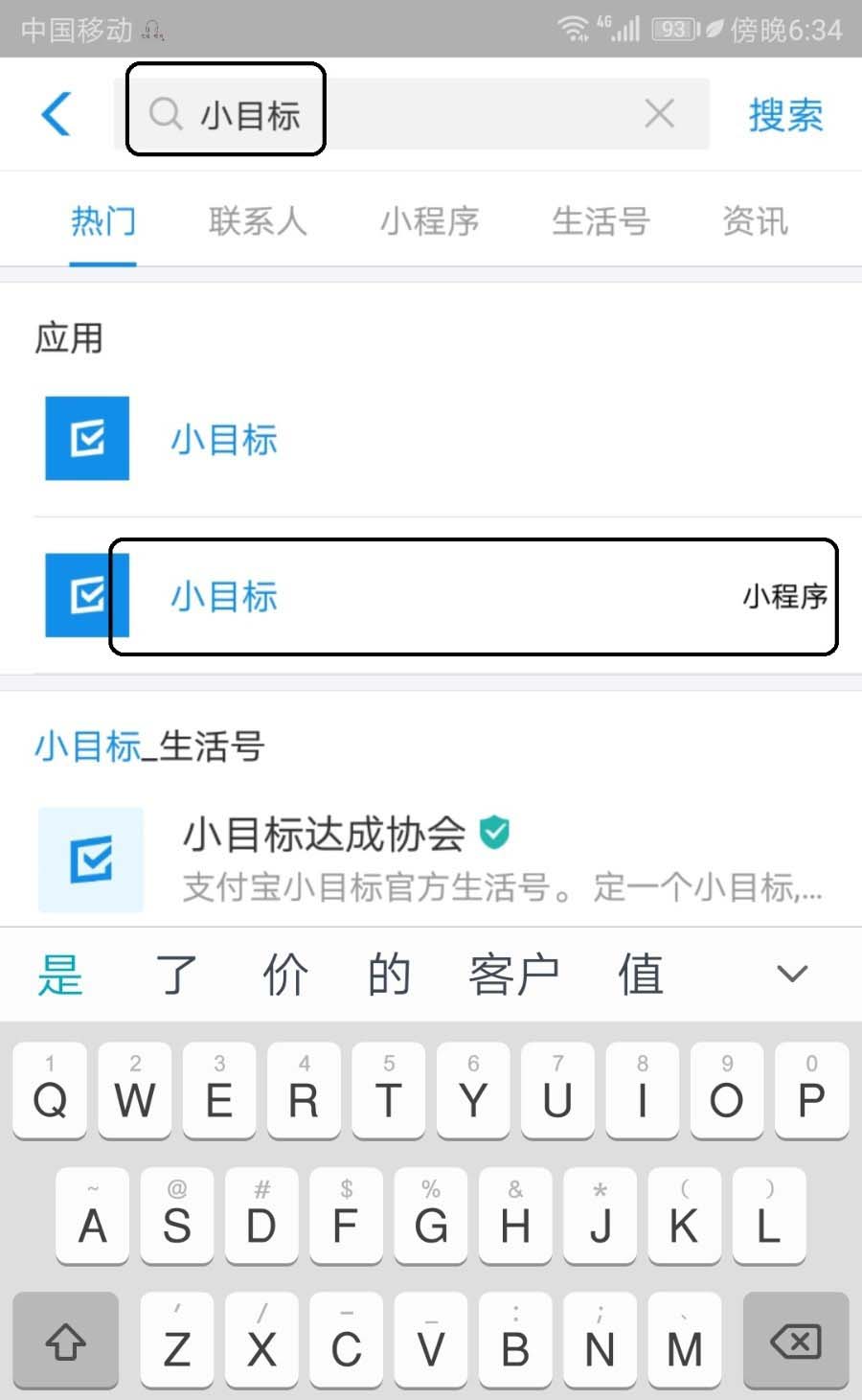Select the 热门 tab
The height and width of the screenshot is (1400, 862).
click(x=102, y=221)
